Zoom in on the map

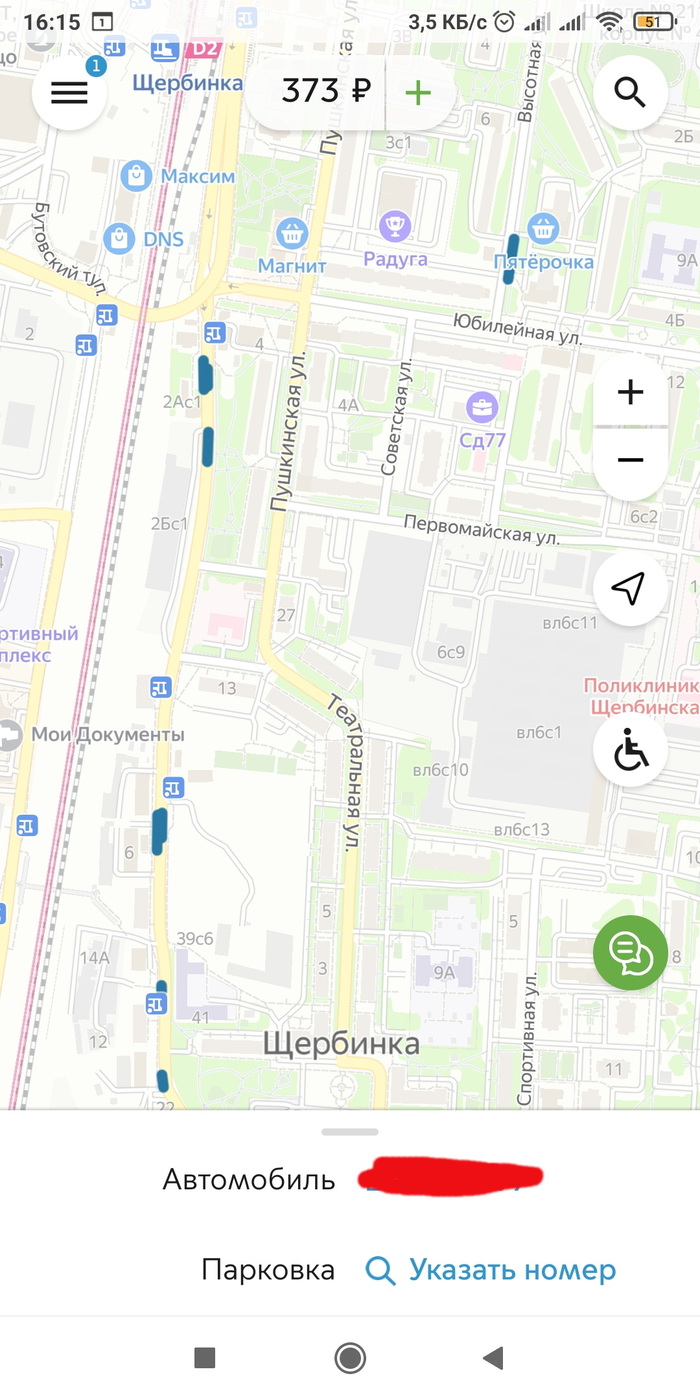pos(630,393)
